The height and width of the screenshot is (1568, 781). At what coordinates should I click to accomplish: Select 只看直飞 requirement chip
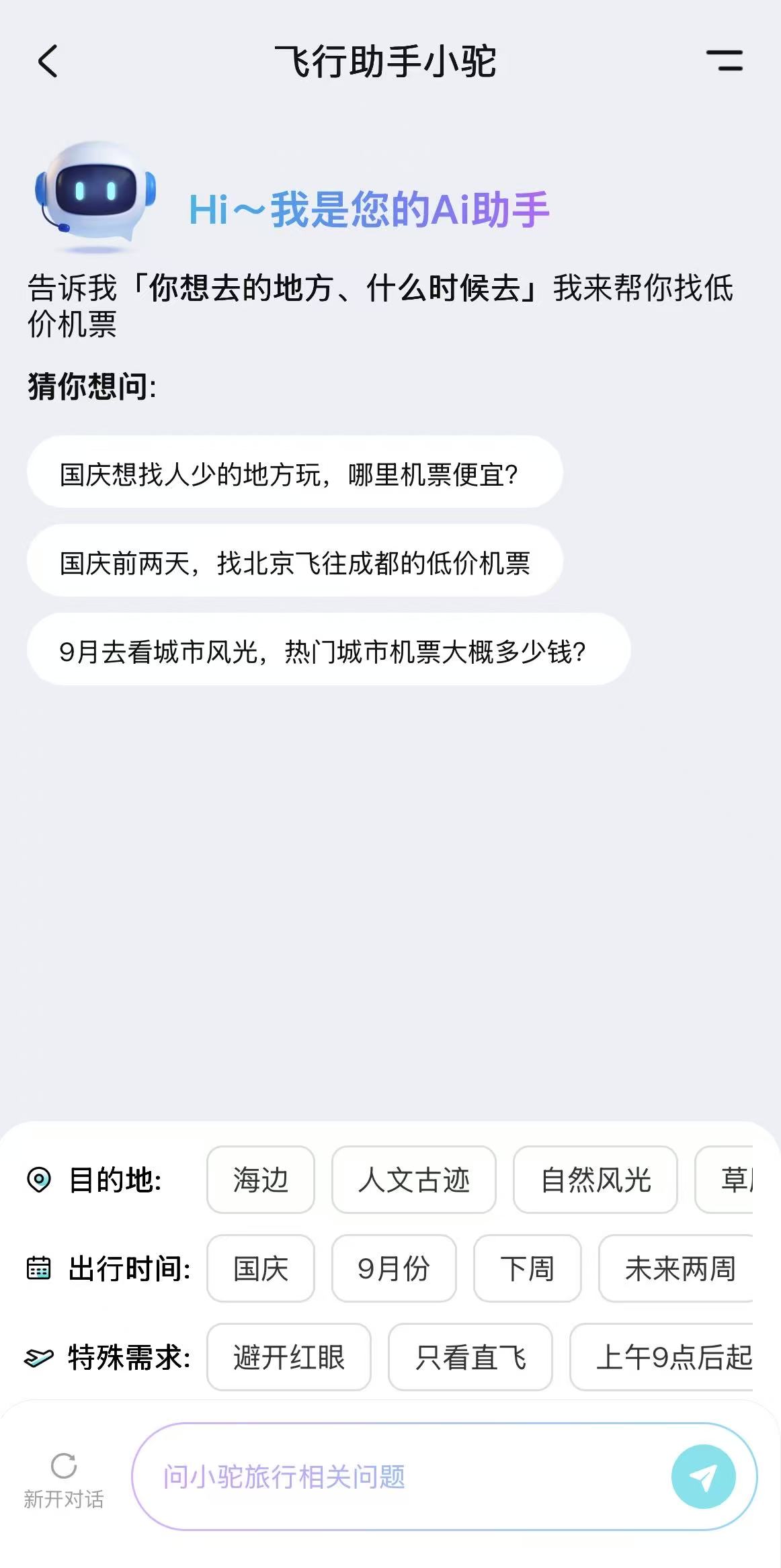tap(470, 1358)
